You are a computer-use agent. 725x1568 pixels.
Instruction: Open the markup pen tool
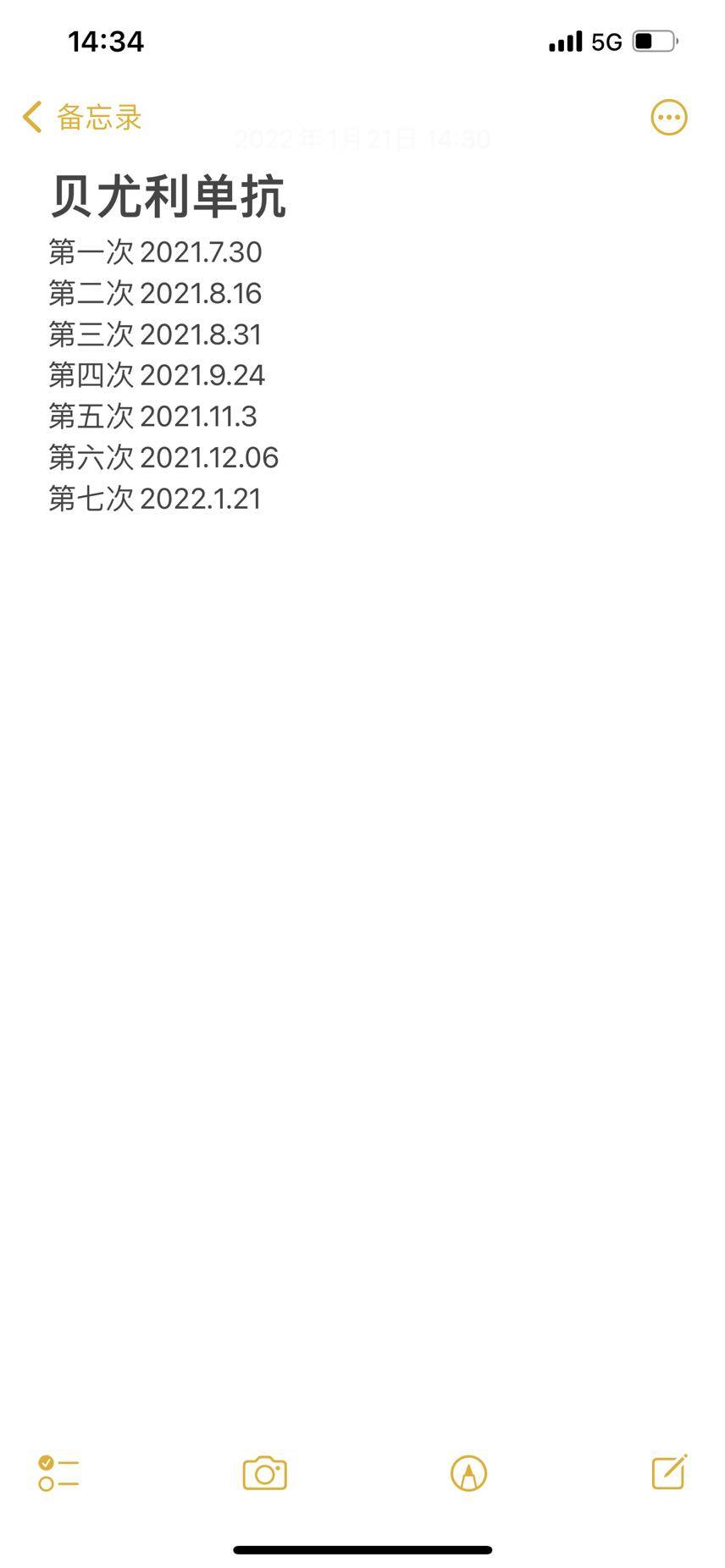(468, 1473)
